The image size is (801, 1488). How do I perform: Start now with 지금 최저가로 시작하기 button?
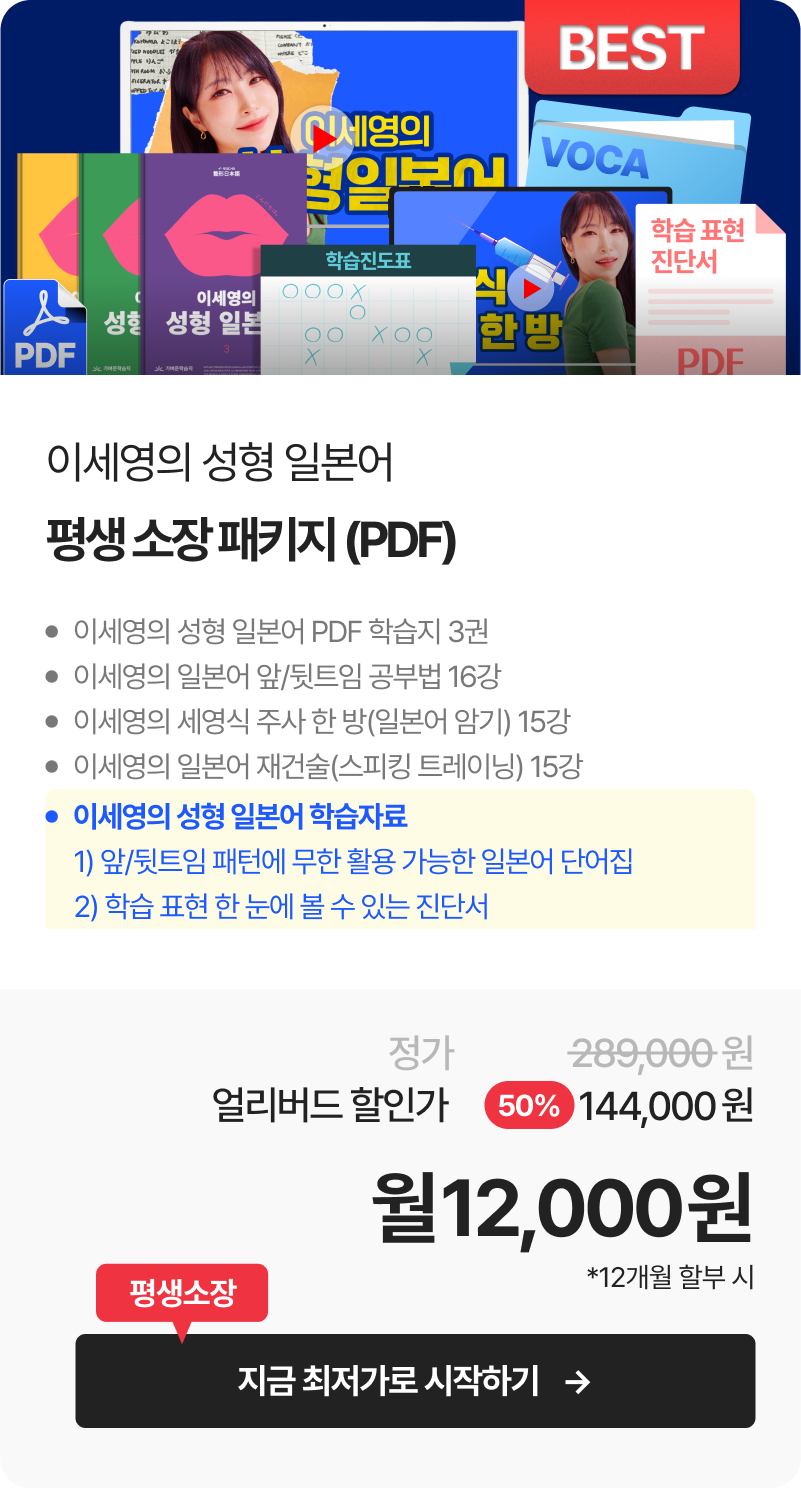pos(415,1381)
